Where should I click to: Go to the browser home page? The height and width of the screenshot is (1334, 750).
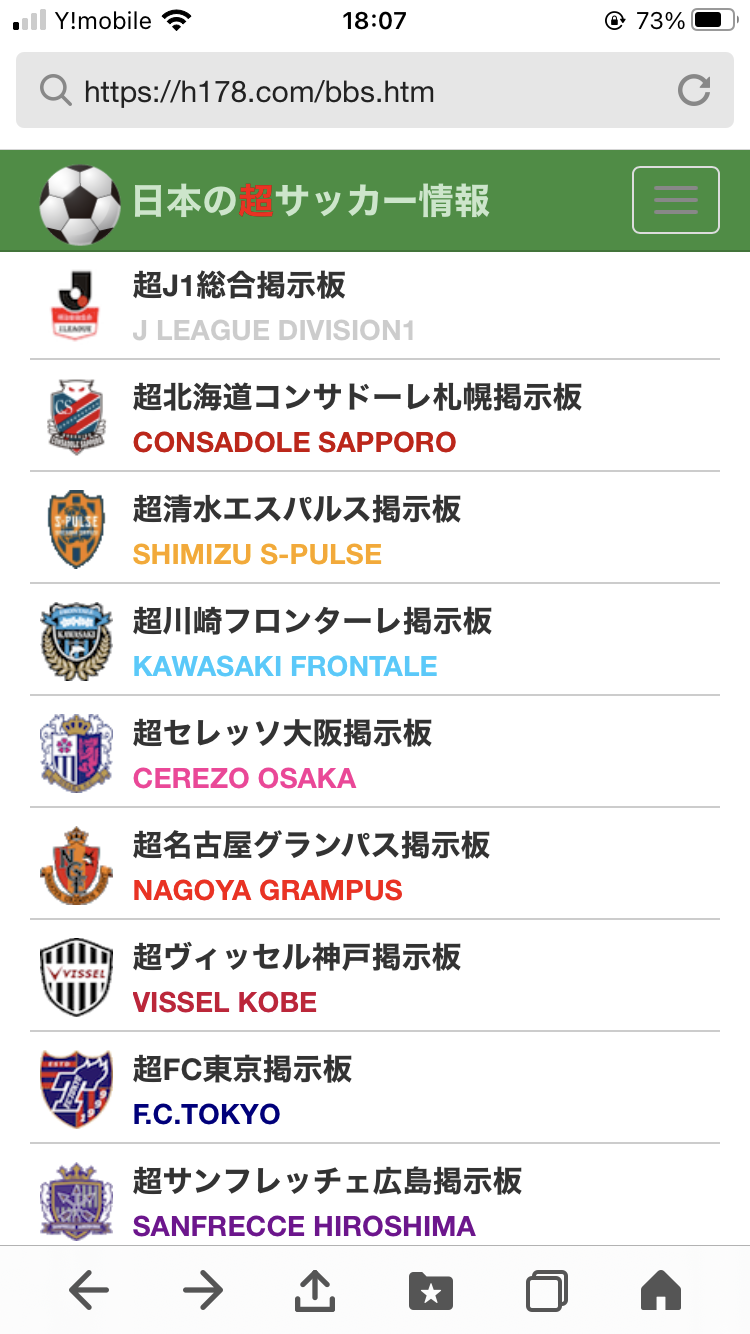pyautogui.click(x=660, y=1291)
